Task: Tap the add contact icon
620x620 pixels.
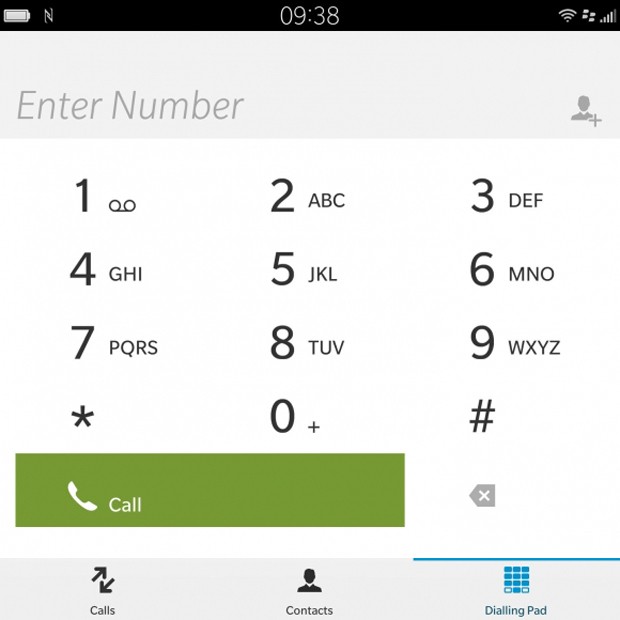Action: [586, 110]
